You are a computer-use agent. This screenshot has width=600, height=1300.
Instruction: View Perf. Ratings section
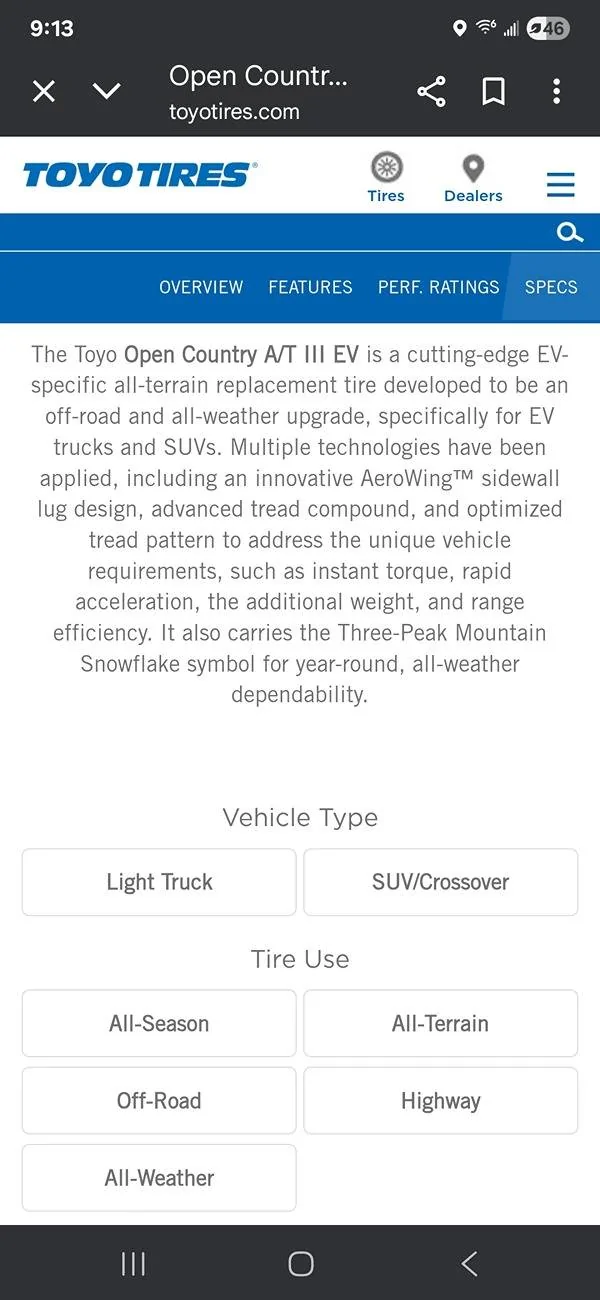pos(438,287)
